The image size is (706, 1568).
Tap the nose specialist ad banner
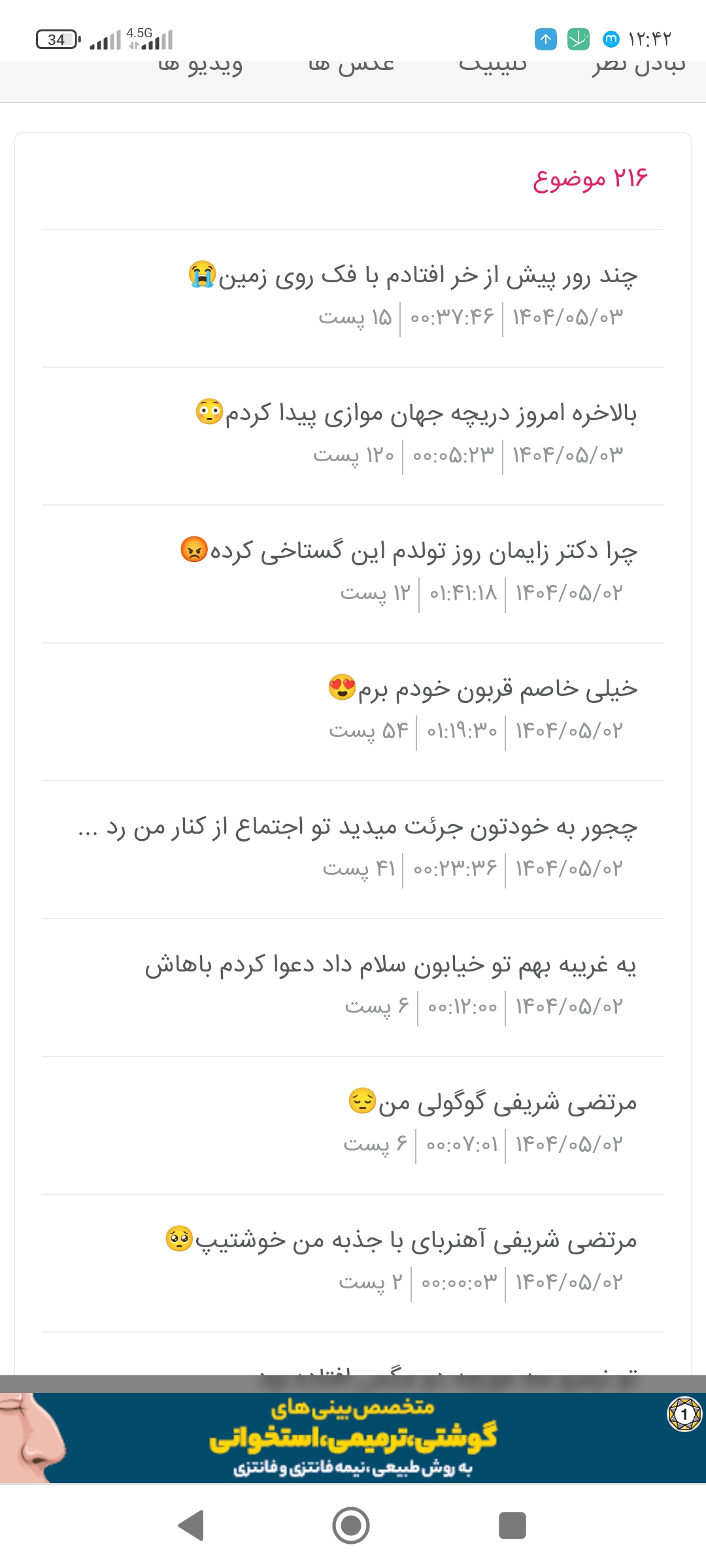353,1437
